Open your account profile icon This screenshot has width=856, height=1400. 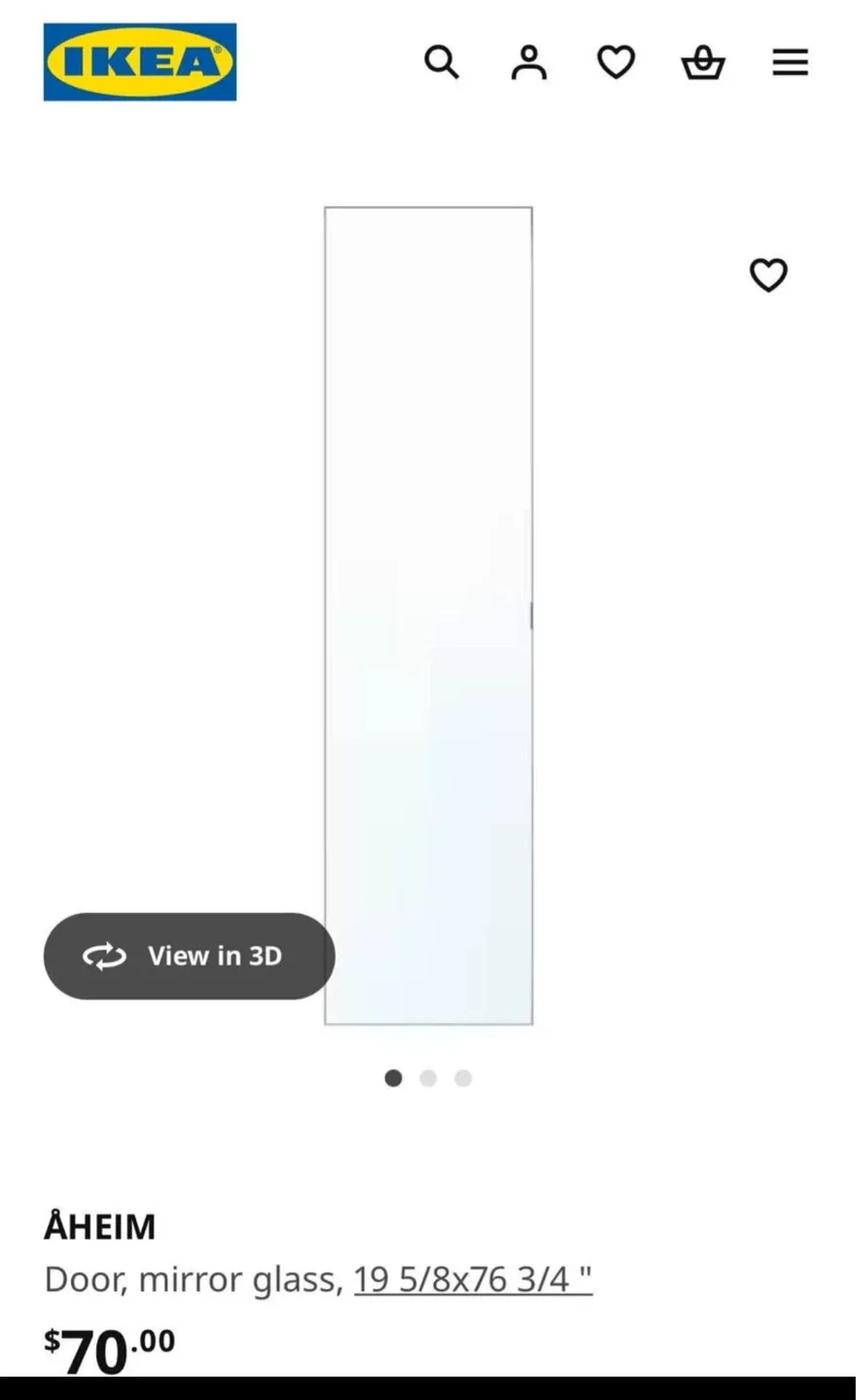[528, 62]
